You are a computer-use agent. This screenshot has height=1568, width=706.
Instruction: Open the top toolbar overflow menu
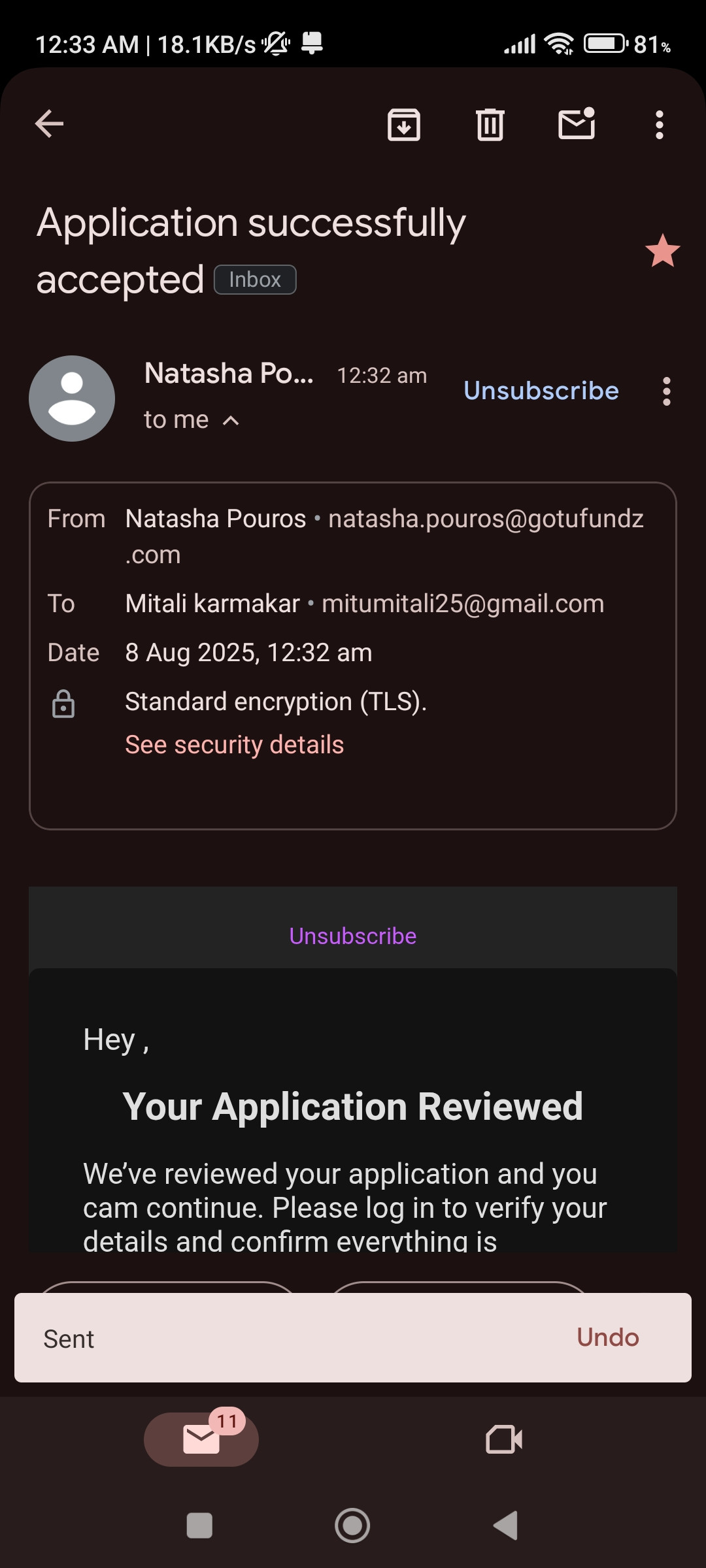click(660, 124)
